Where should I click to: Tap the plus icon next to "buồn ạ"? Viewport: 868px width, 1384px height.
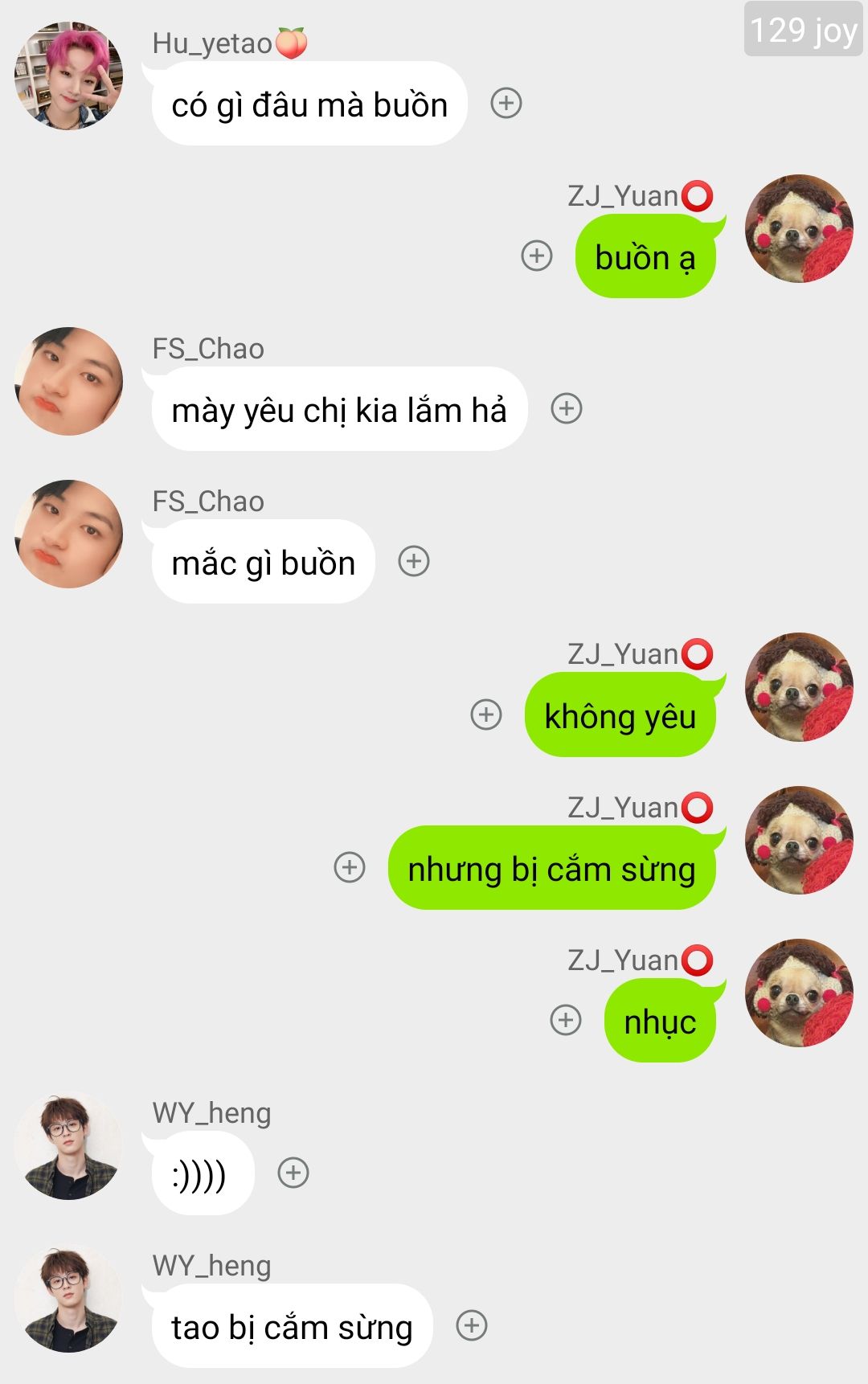click(x=537, y=256)
